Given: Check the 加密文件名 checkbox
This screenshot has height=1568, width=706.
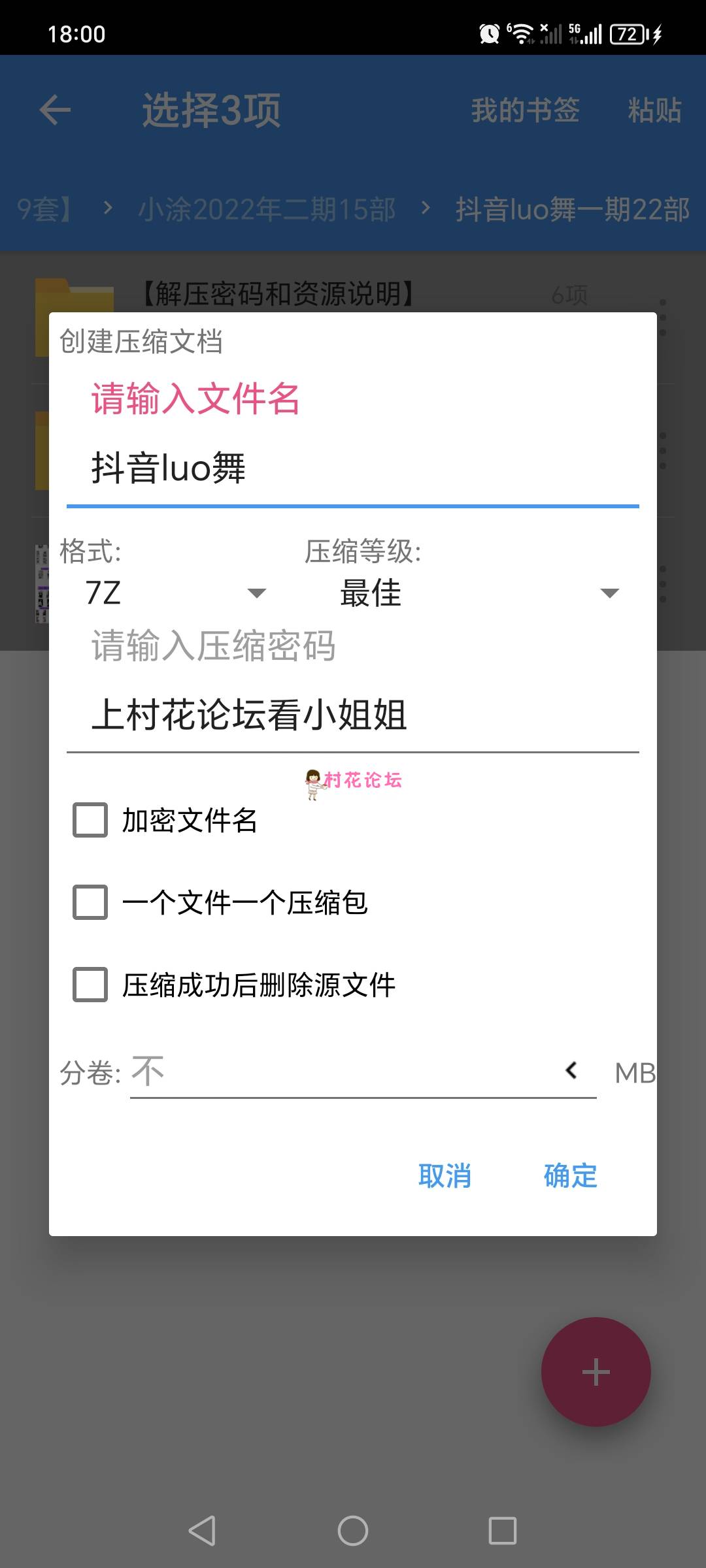Looking at the screenshot, I should click(x=90, y=820).
